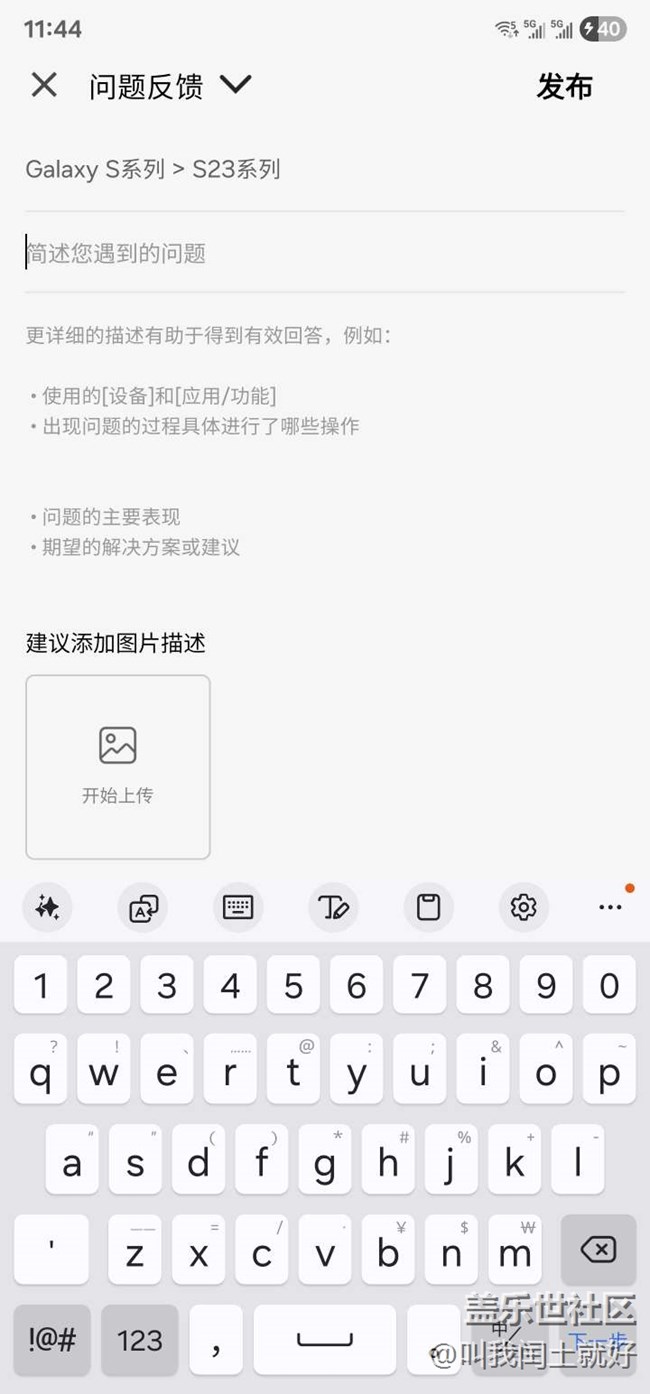Tap the space bar key
Screen dimensions: 650x1394
[x=325, y=1340]
